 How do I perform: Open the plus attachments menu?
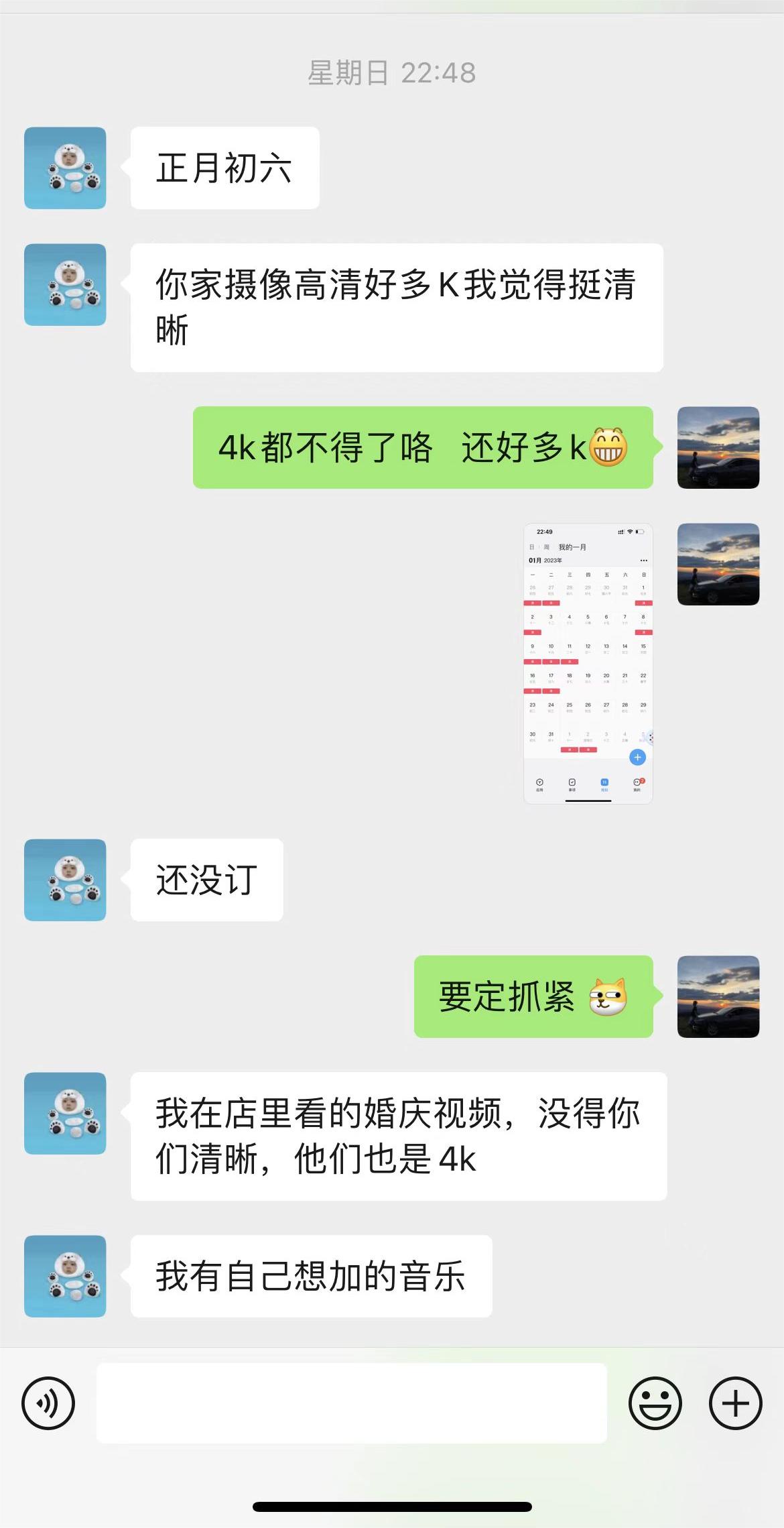pyautogui.click(x=735, y=1403)
